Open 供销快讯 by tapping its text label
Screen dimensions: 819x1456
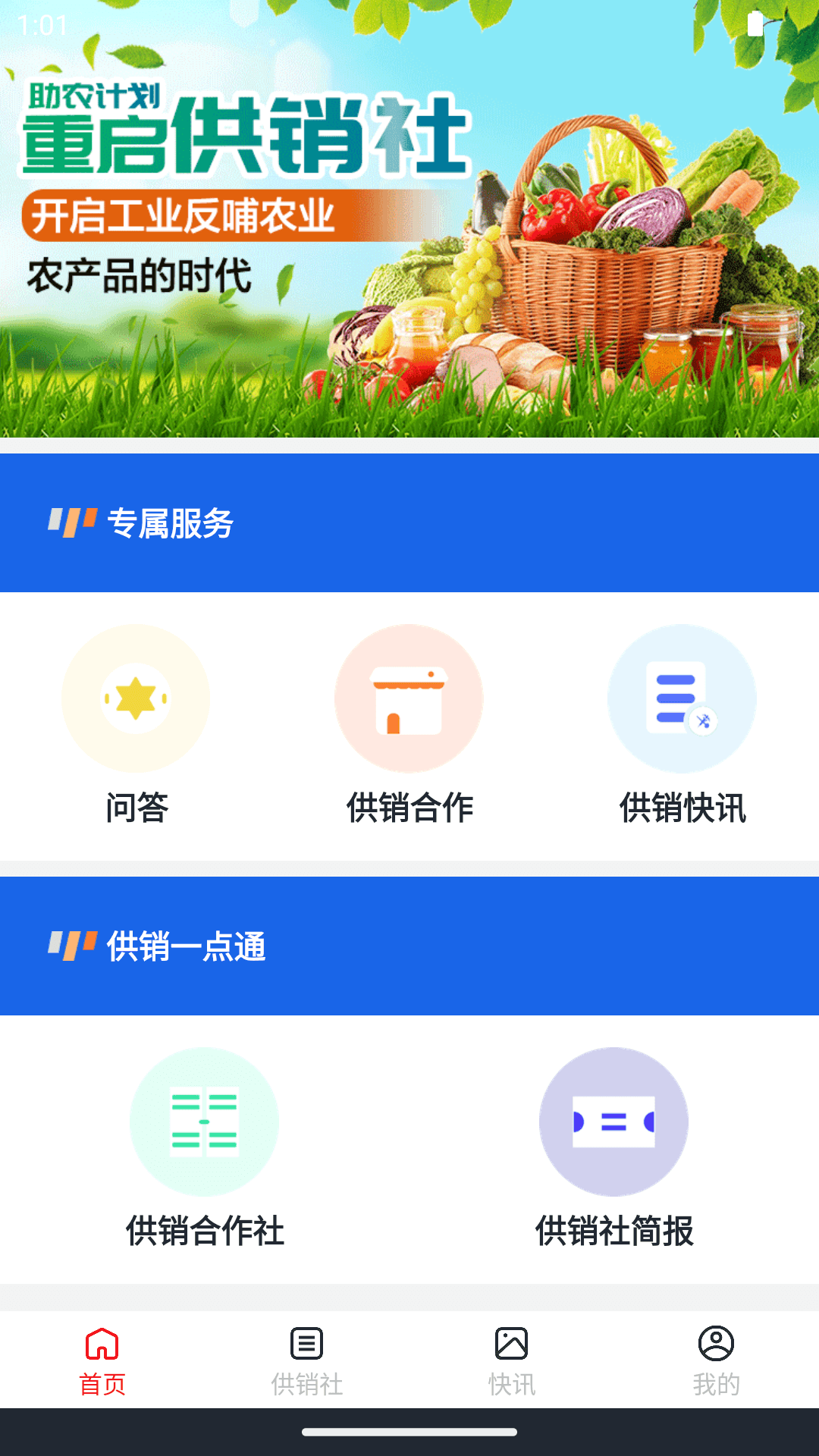[x=682, y=809]
